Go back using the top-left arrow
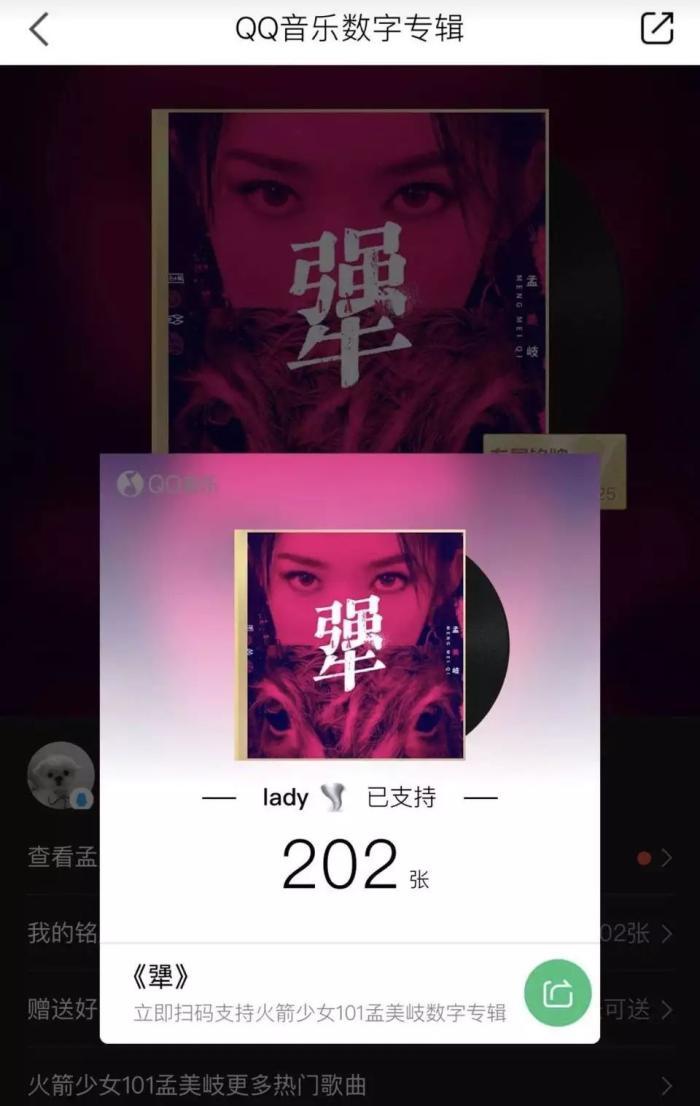The image size is (700, 1106). coord(39,29)
